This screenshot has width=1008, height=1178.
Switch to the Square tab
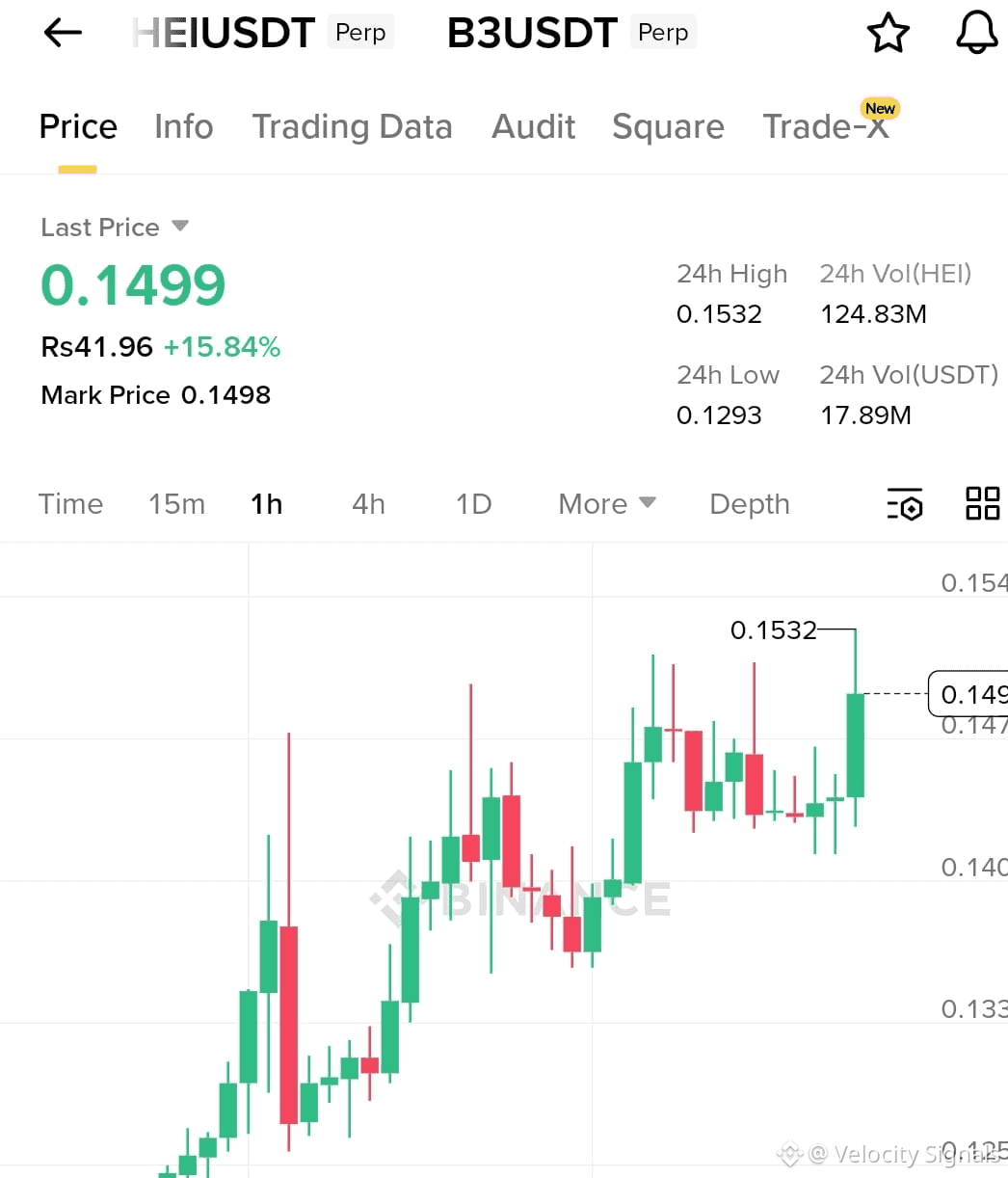pyautogui.click(x=668, y=126)
